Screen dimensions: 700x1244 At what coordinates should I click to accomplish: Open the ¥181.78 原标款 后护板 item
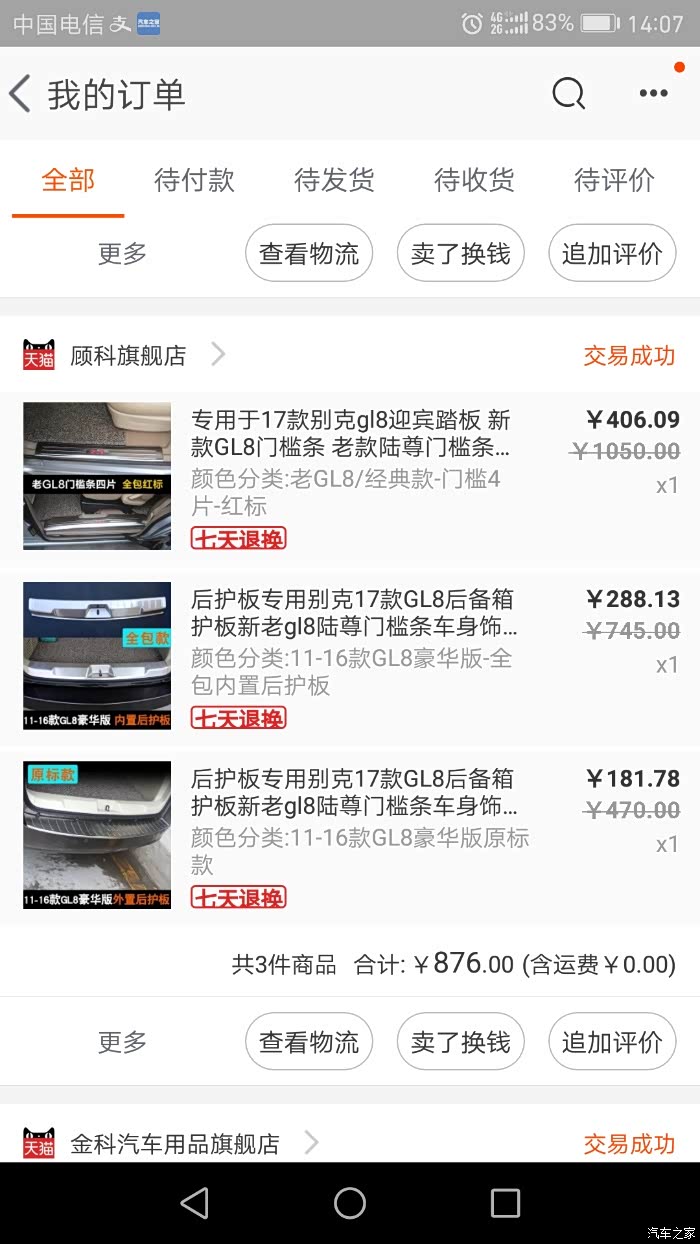[x=350, y=835]
